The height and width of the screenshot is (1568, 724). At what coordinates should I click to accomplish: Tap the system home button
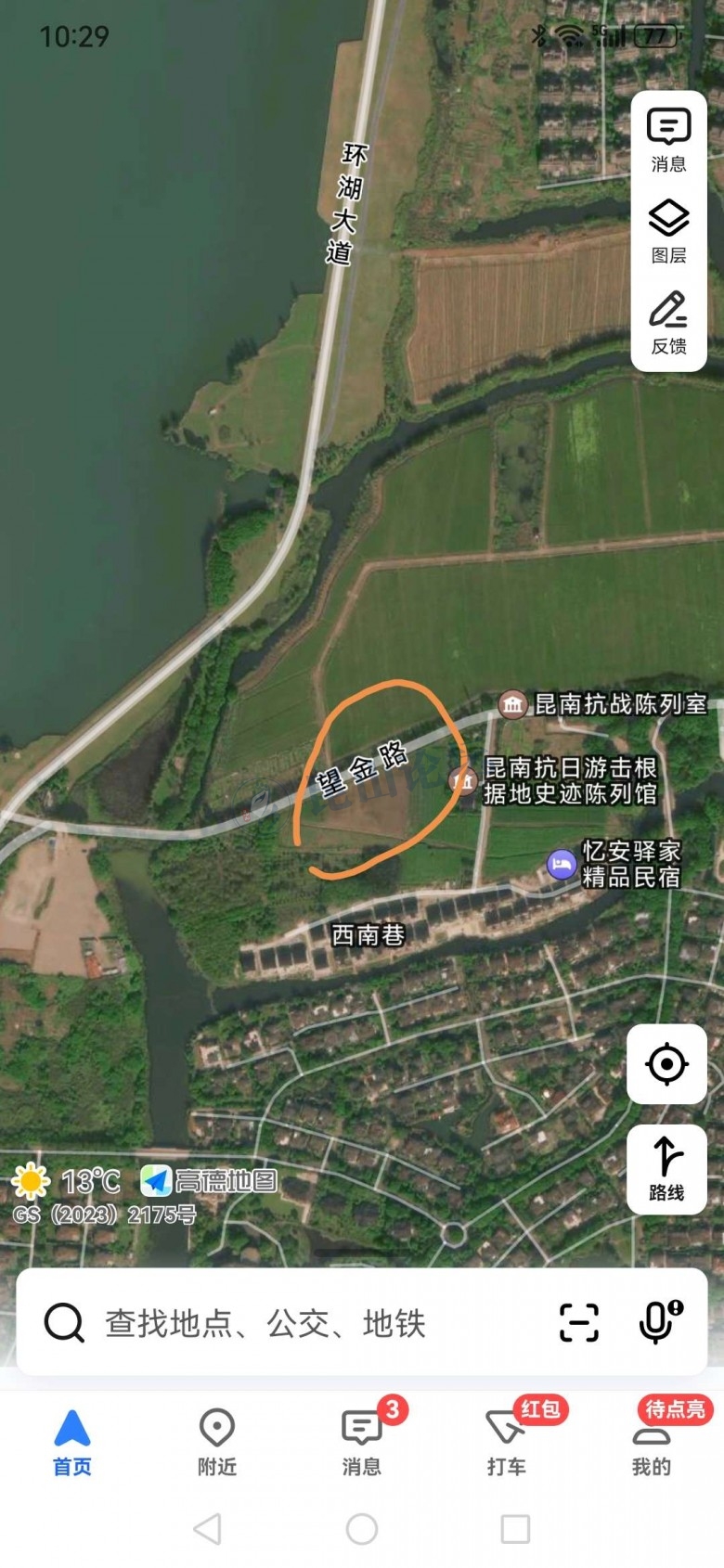tap(362, 1529)
